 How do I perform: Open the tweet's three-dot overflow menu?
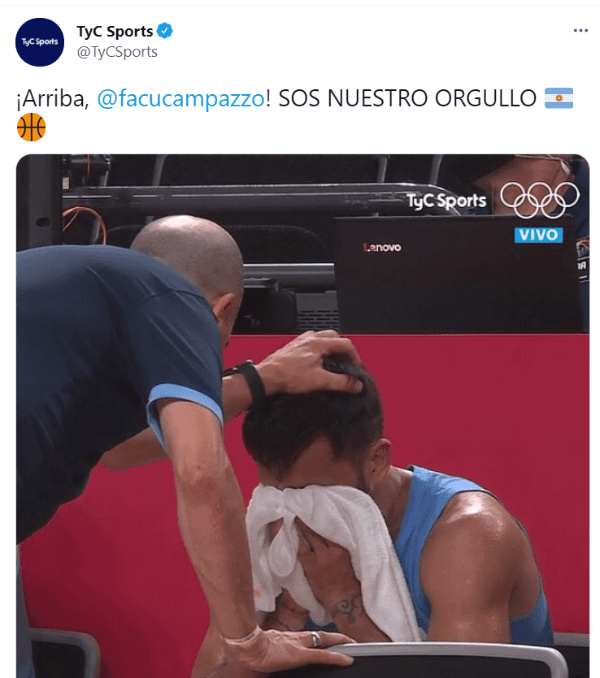click(580, 31)
